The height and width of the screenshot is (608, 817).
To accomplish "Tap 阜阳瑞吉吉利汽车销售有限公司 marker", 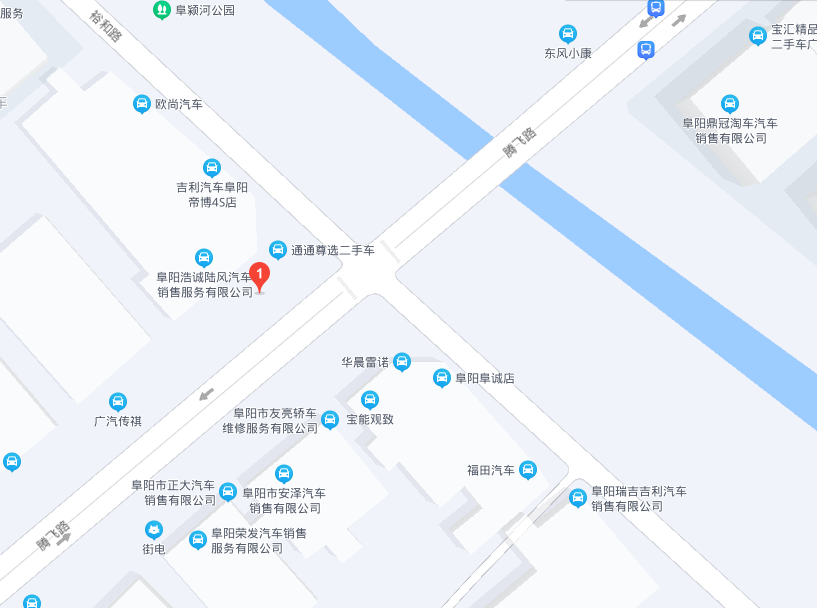I will pyautogui.click(x=577, y=498).
